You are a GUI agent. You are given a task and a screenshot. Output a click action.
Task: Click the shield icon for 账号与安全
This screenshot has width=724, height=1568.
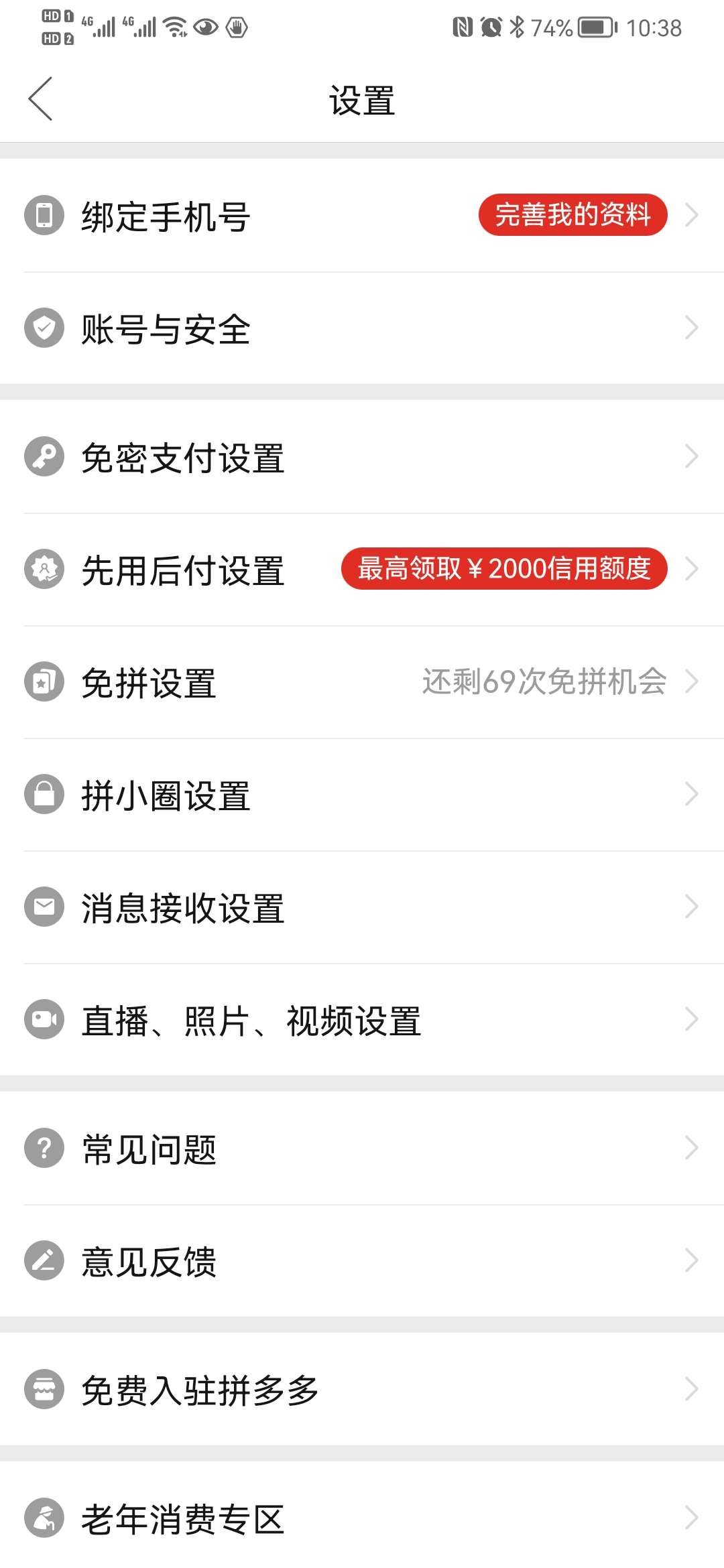click(44, 328)
